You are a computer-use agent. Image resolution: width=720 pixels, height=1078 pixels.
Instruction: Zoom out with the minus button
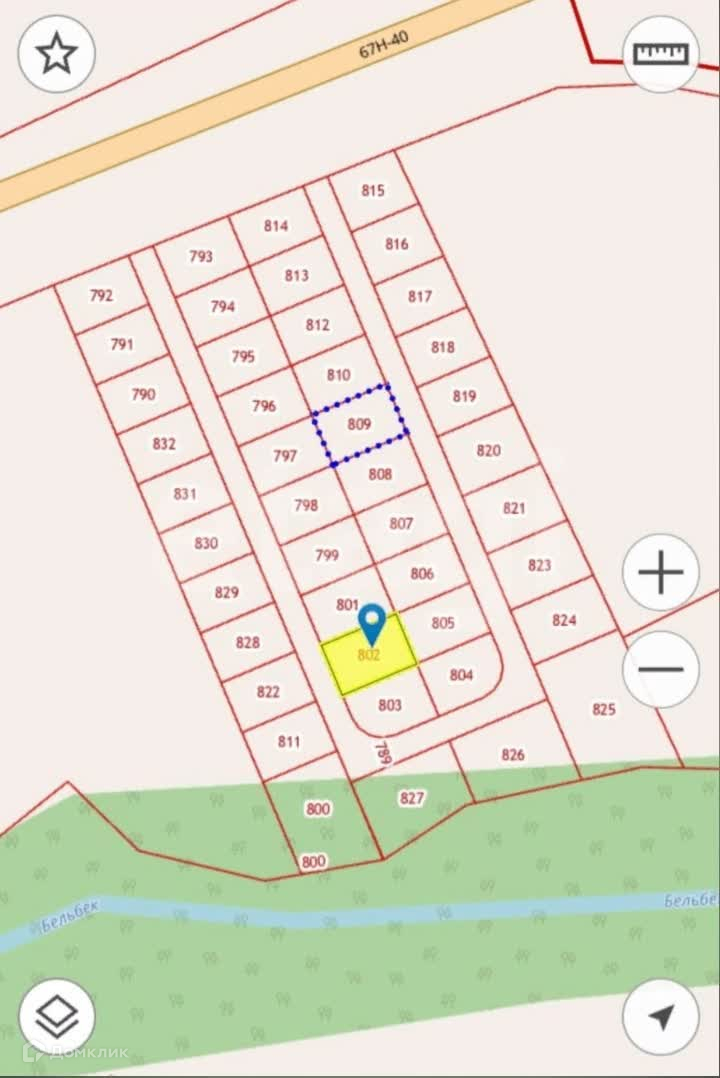tap(660, 669)
